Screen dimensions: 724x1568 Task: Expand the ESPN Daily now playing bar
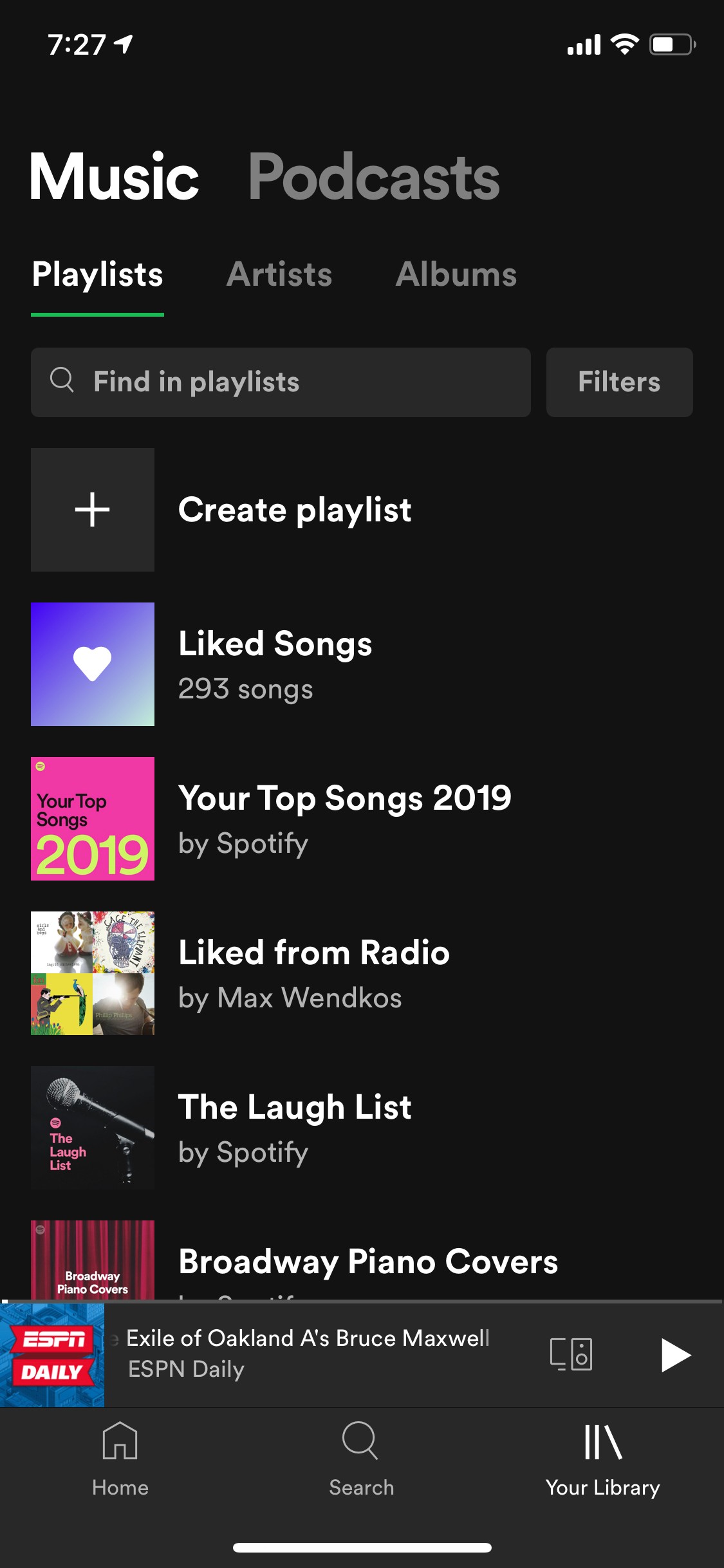pos(309,1354)
